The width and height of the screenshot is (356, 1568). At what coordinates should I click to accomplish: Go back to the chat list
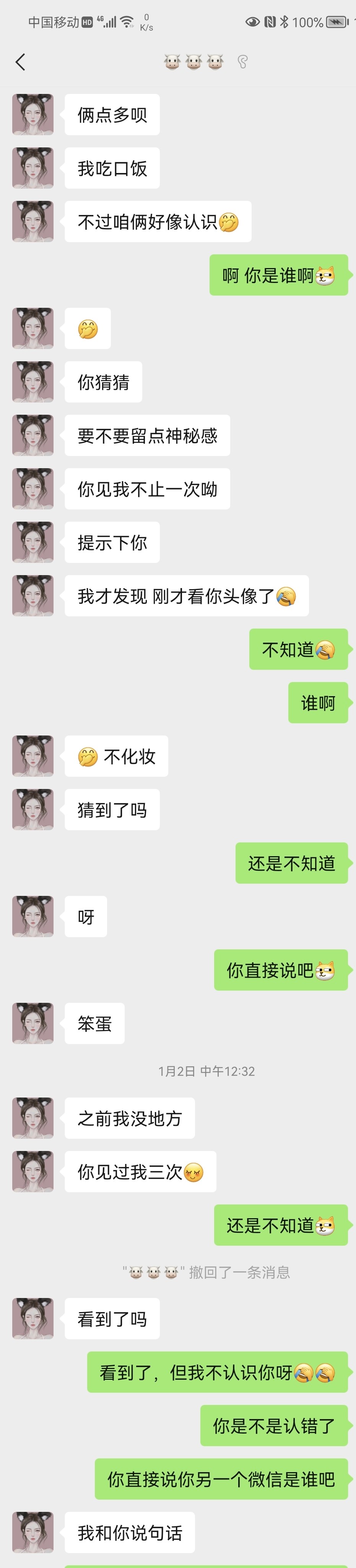click(20, 62)
